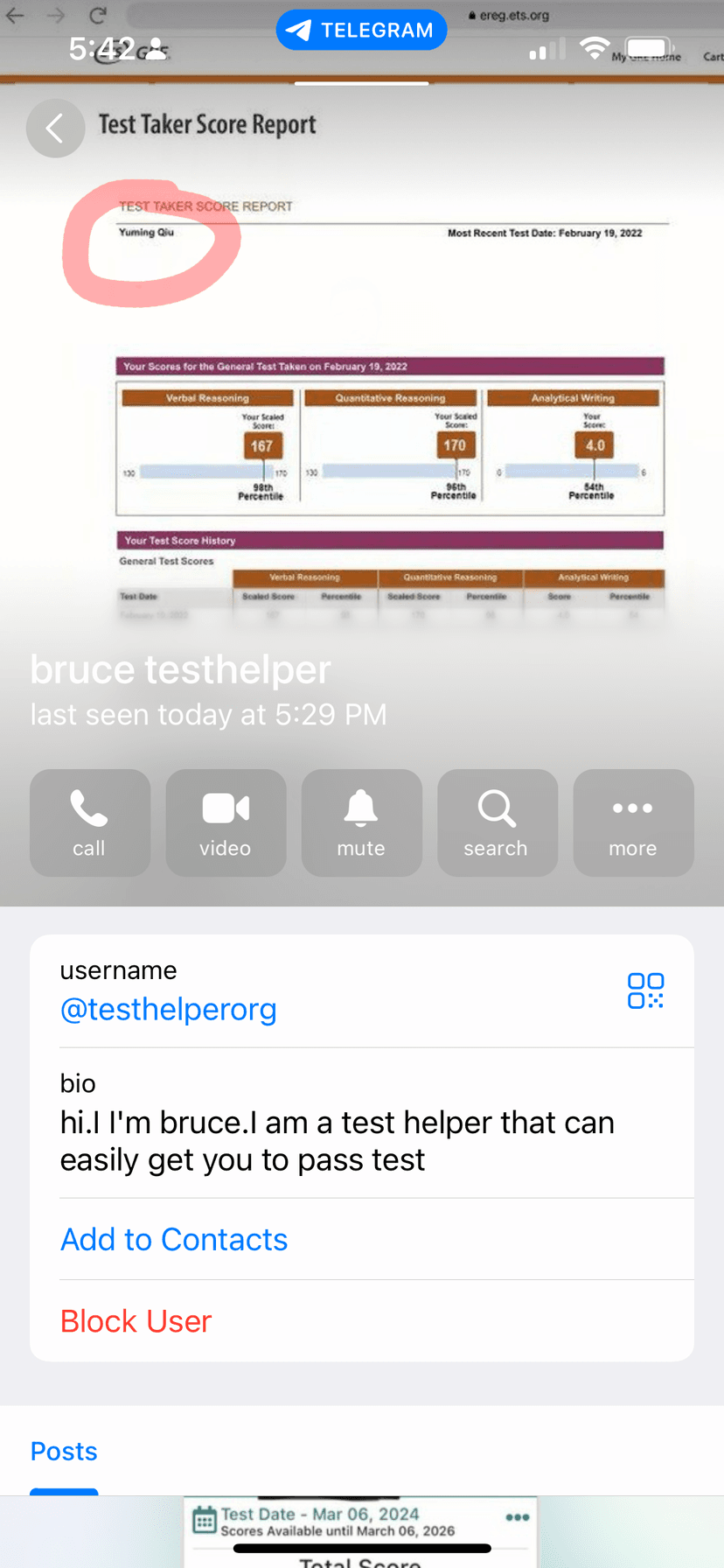Start a voice call with bruce testhelper

click(x=90, y=822)
